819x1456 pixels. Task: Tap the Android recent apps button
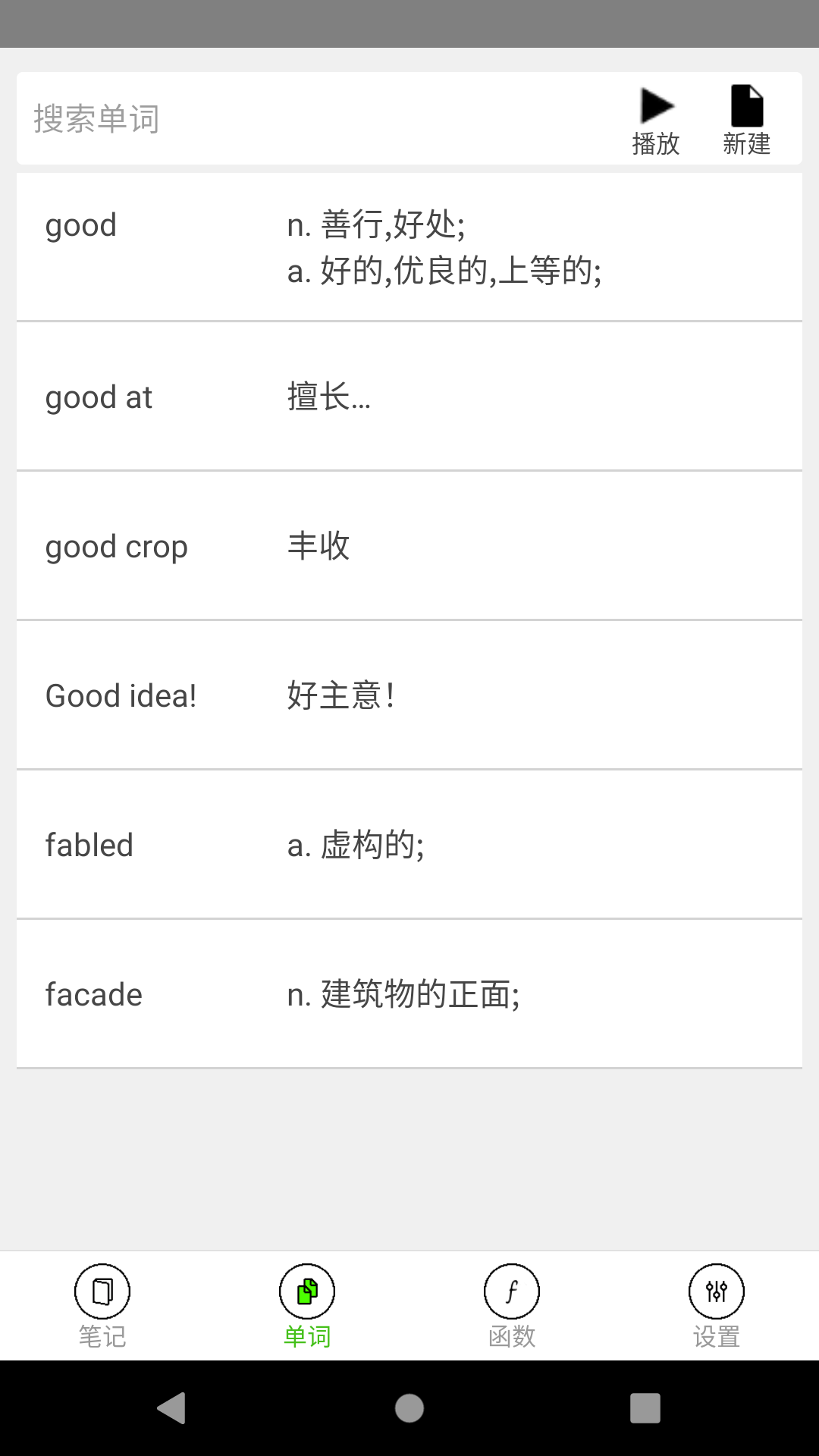645,1409
